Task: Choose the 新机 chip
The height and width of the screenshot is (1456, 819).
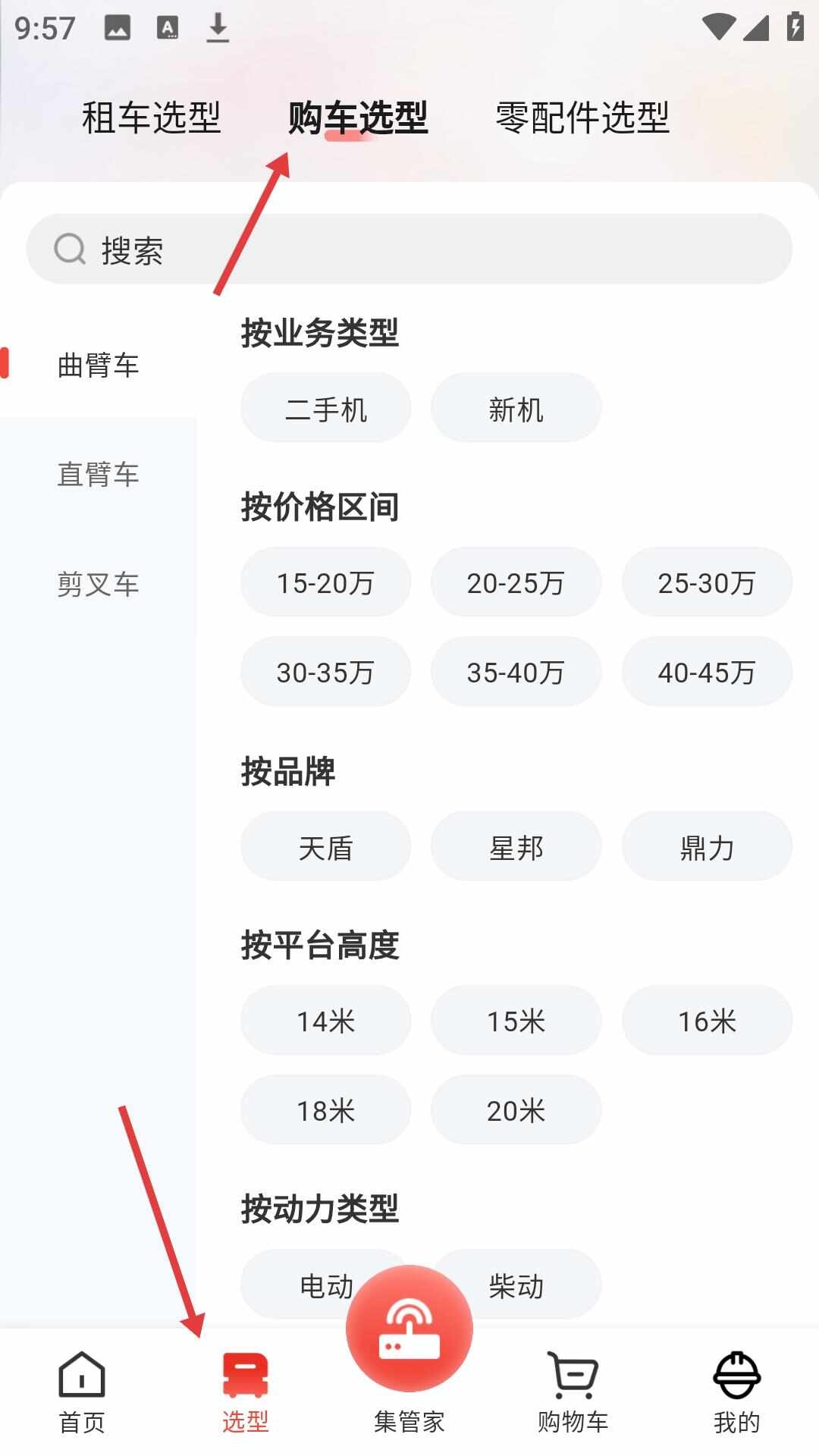Action: (x=516, y=409)
